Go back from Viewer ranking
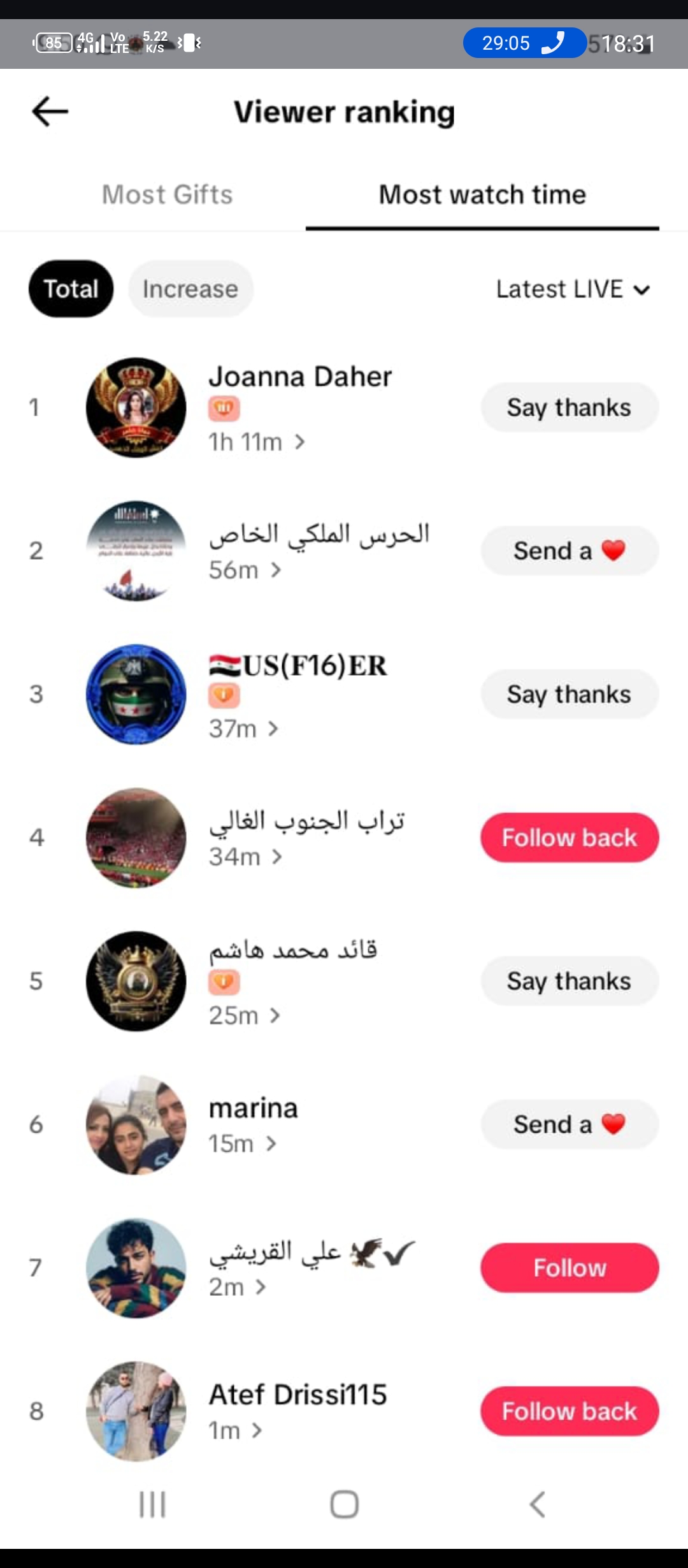The height and width of the screenshot is (1568, 688). coord(50,112)
